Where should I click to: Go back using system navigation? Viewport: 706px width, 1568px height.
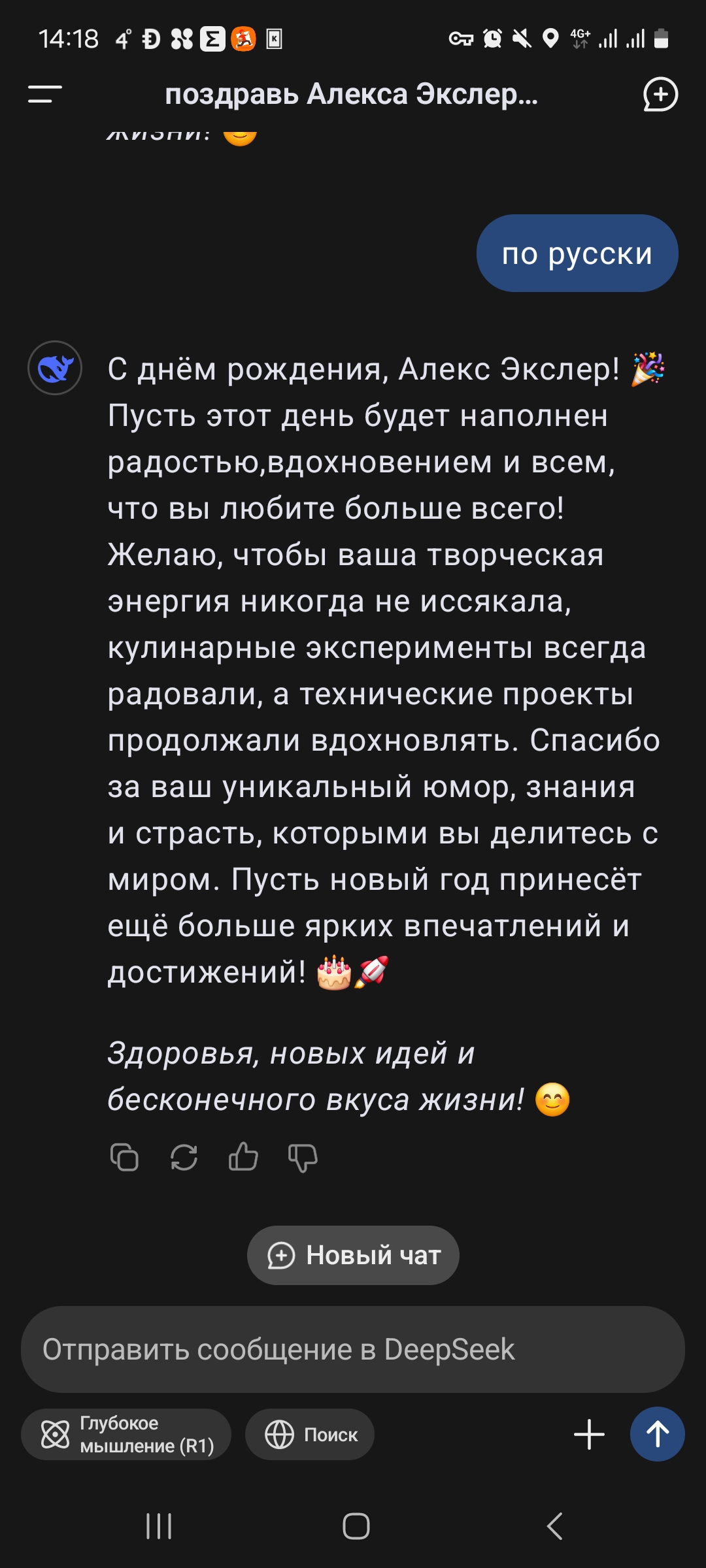554,1526
